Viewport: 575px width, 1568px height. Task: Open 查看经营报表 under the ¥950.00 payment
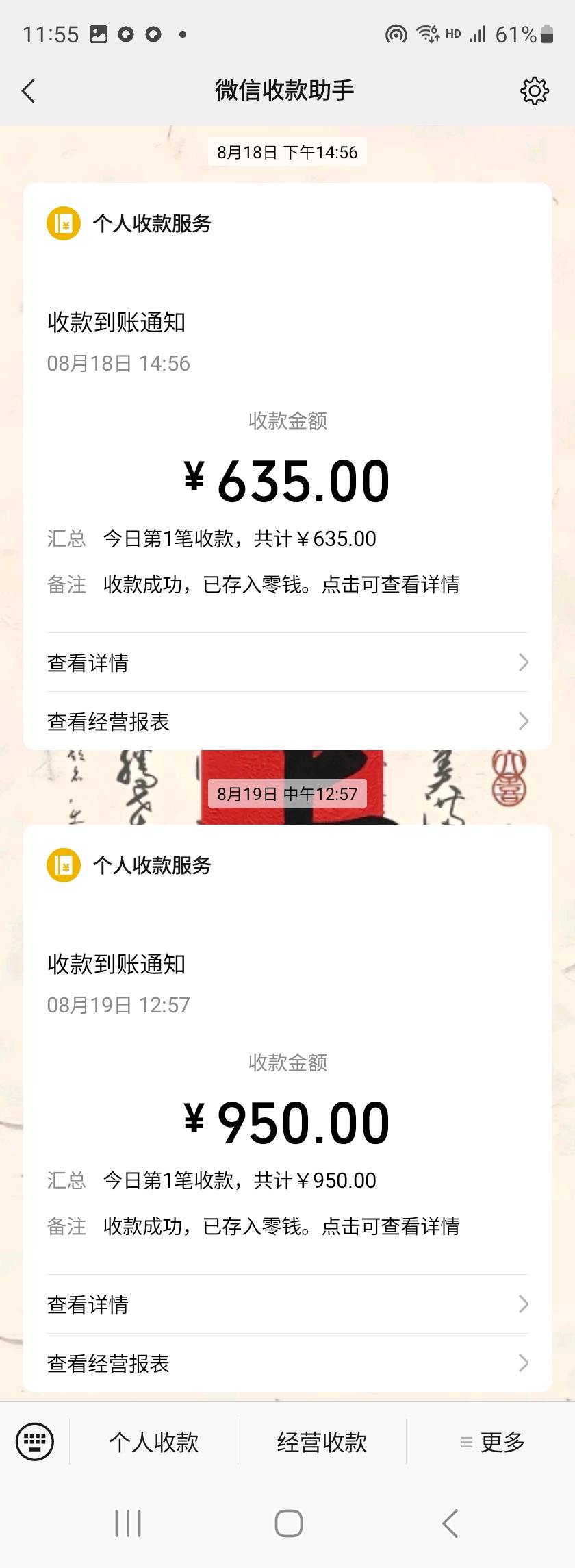coord(287,1363)
